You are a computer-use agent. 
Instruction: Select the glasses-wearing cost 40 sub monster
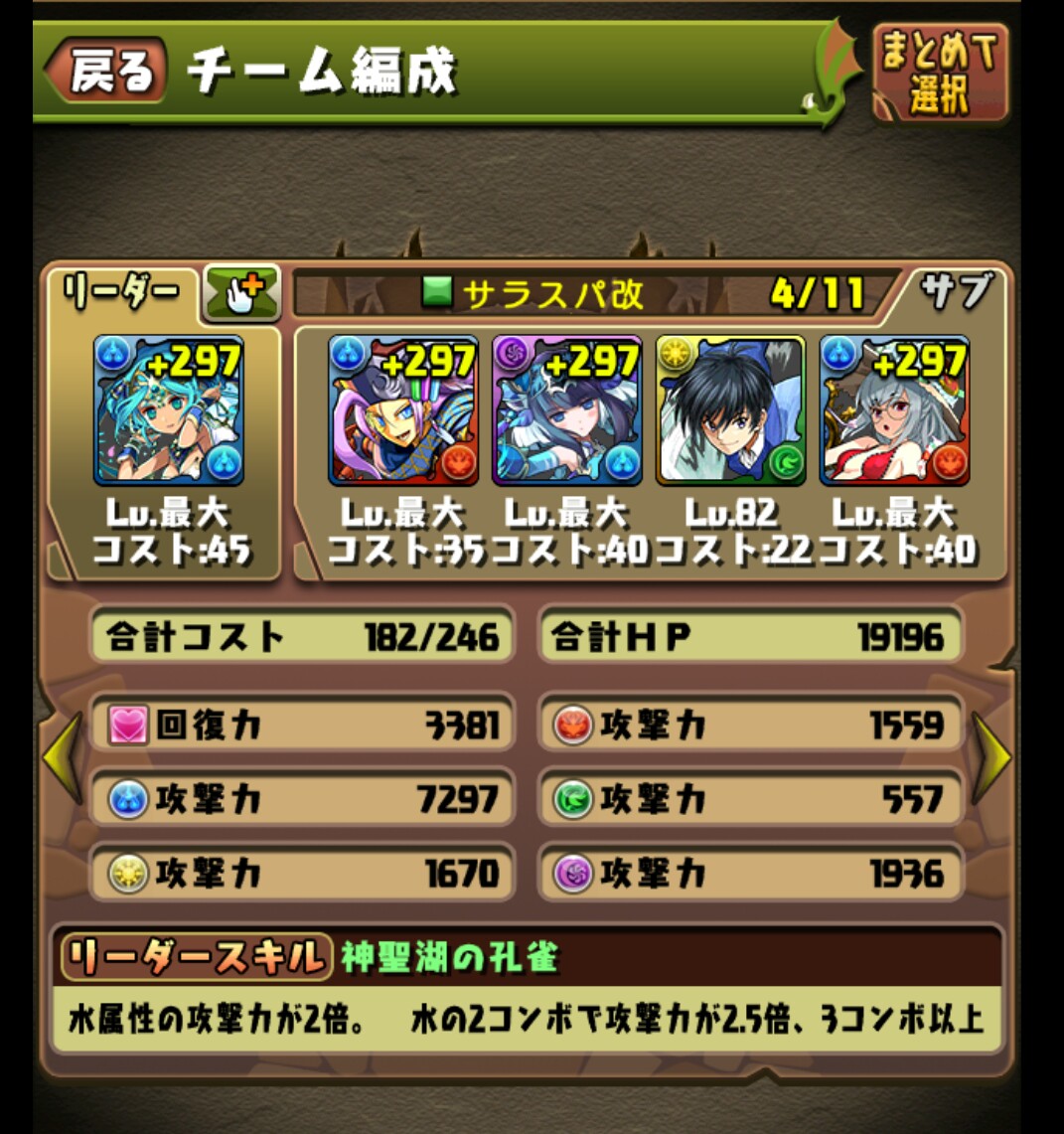click(894, 410)
